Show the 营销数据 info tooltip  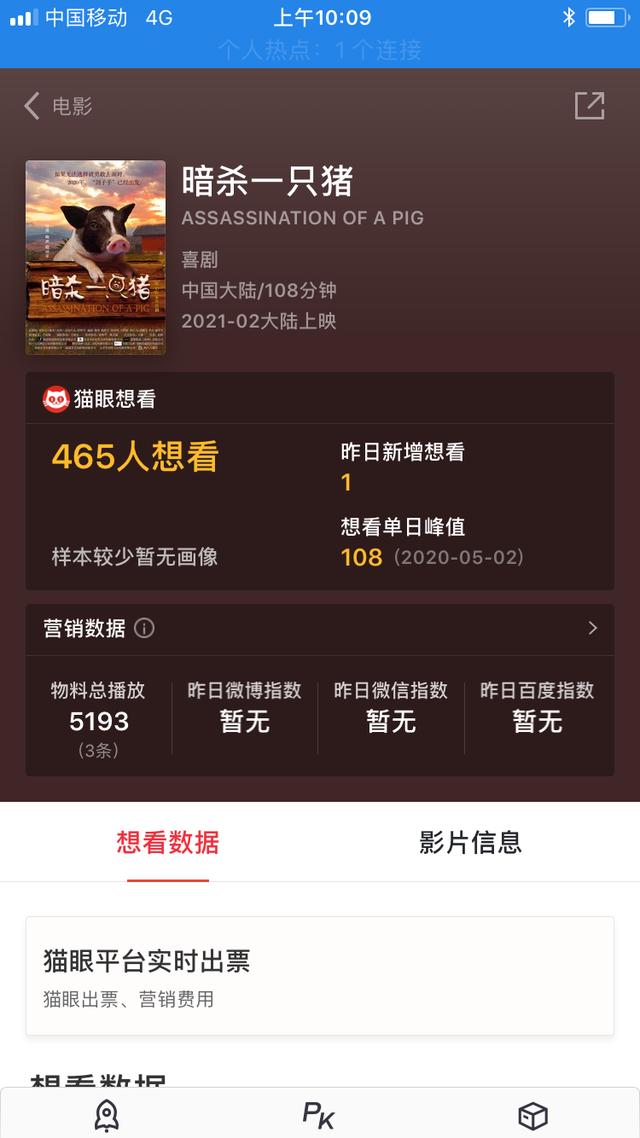[144, 629]
